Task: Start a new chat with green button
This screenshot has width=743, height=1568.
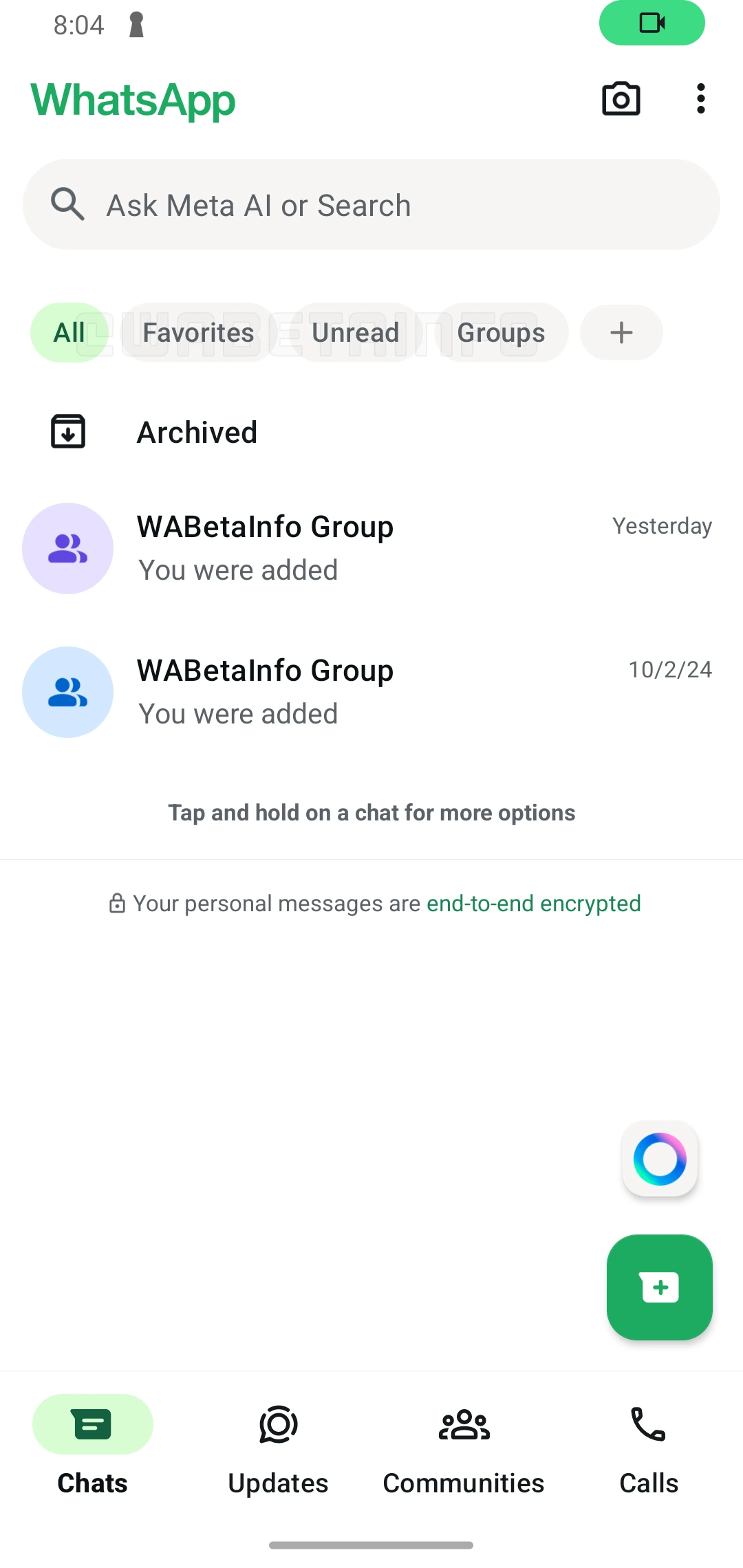Action: 659,1287
